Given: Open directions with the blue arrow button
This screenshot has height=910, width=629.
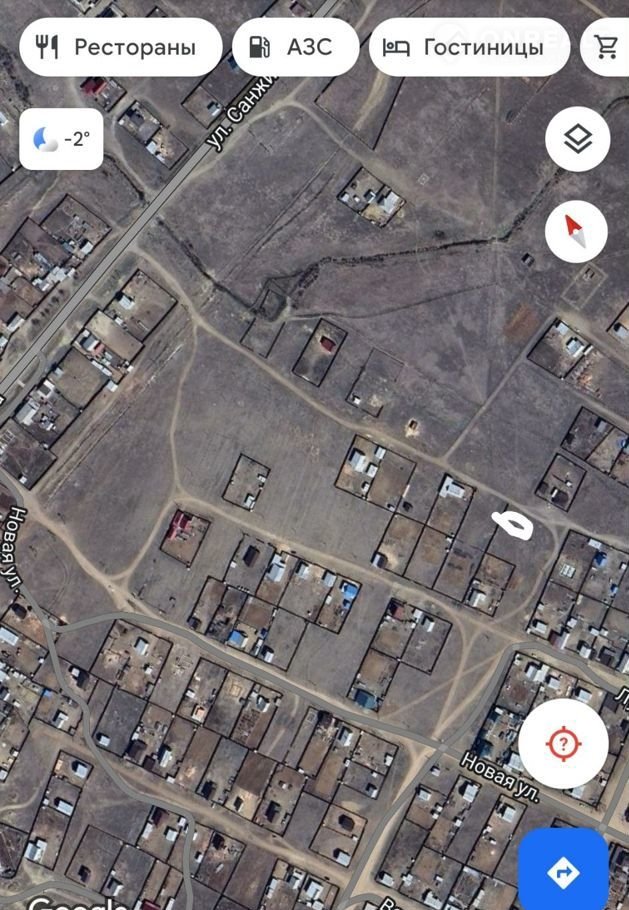Looking at the screenshot, I should [563, 871].
